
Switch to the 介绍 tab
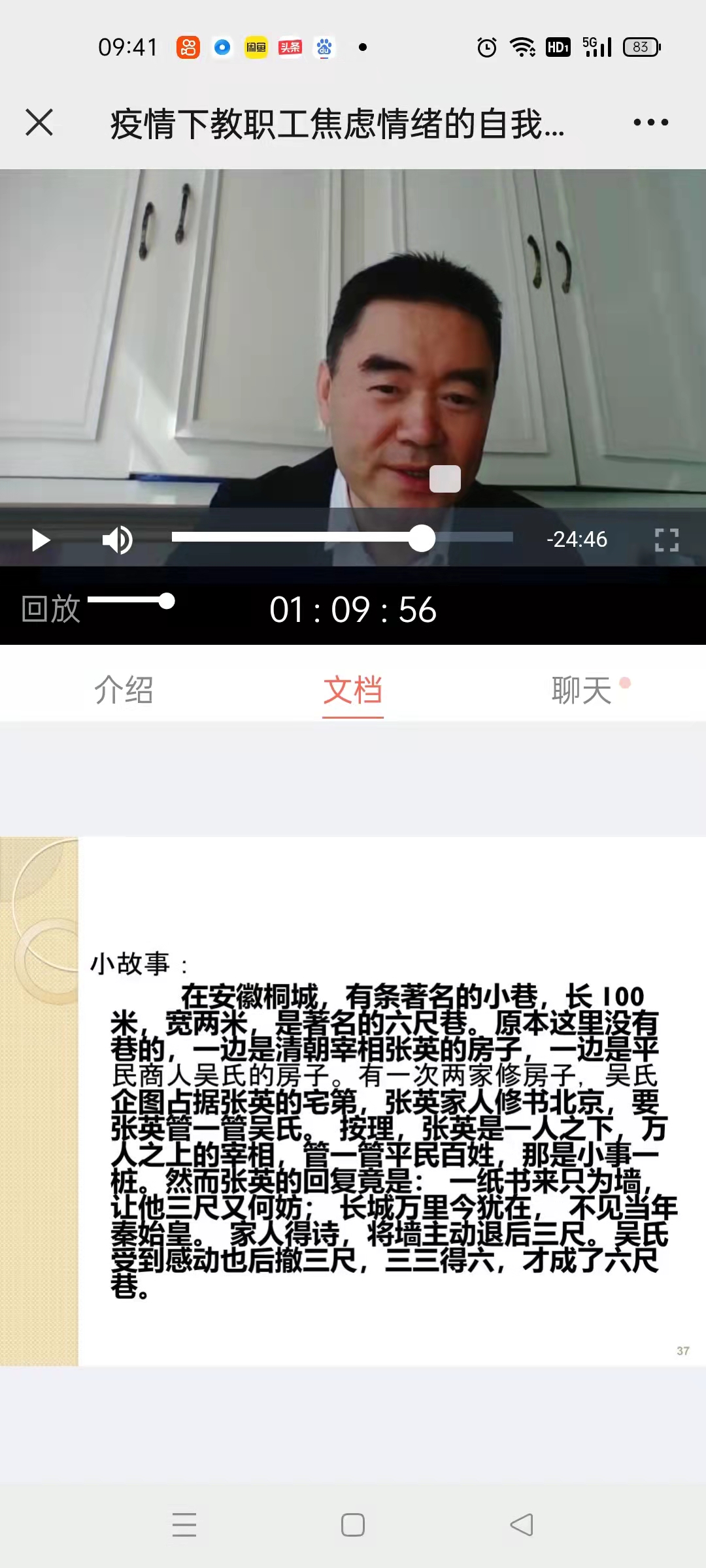point(124,690)
